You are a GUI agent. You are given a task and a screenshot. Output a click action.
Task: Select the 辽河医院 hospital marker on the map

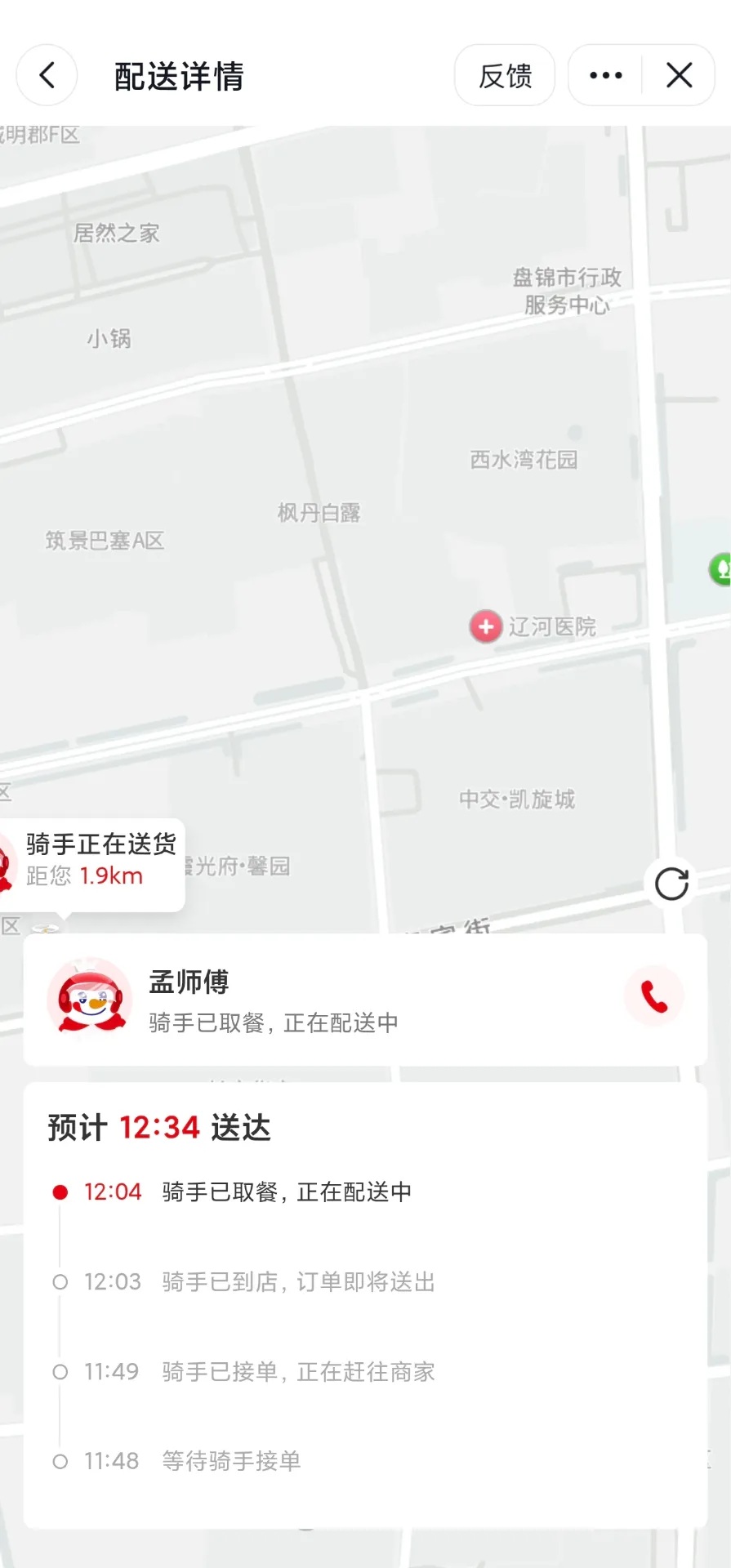[x=485, y=626]
